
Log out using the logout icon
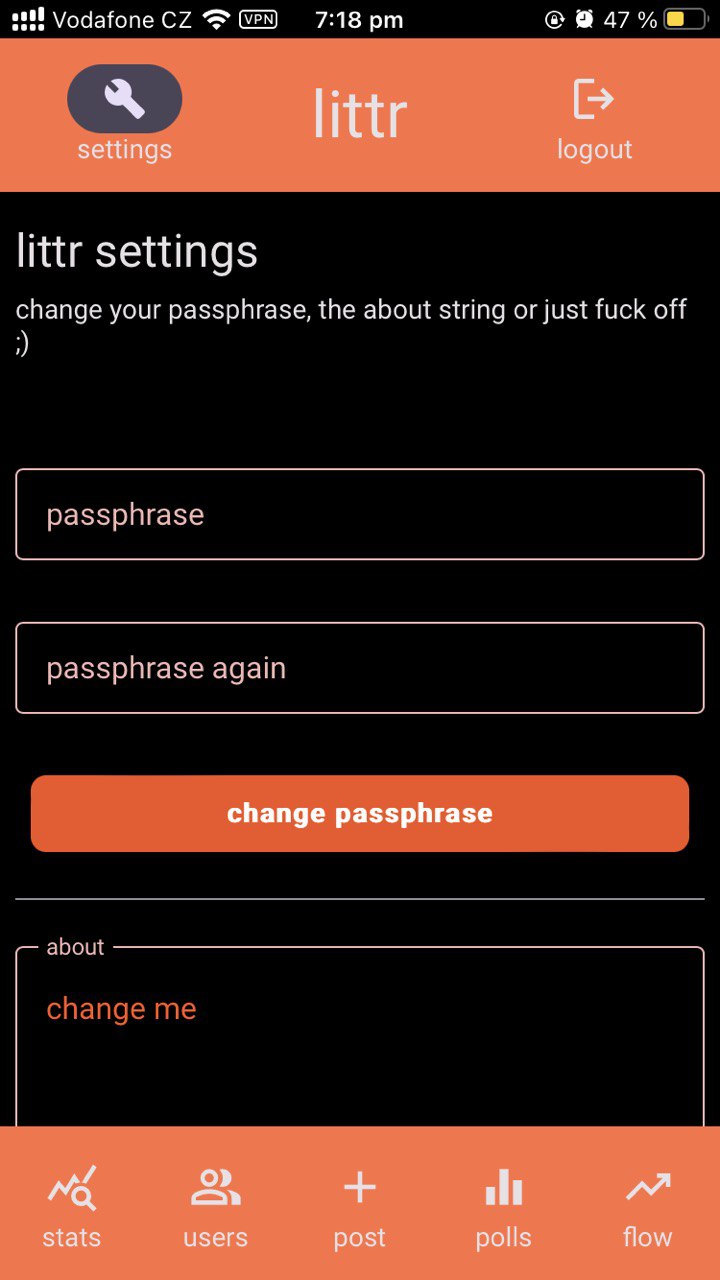tap(594, 101)
